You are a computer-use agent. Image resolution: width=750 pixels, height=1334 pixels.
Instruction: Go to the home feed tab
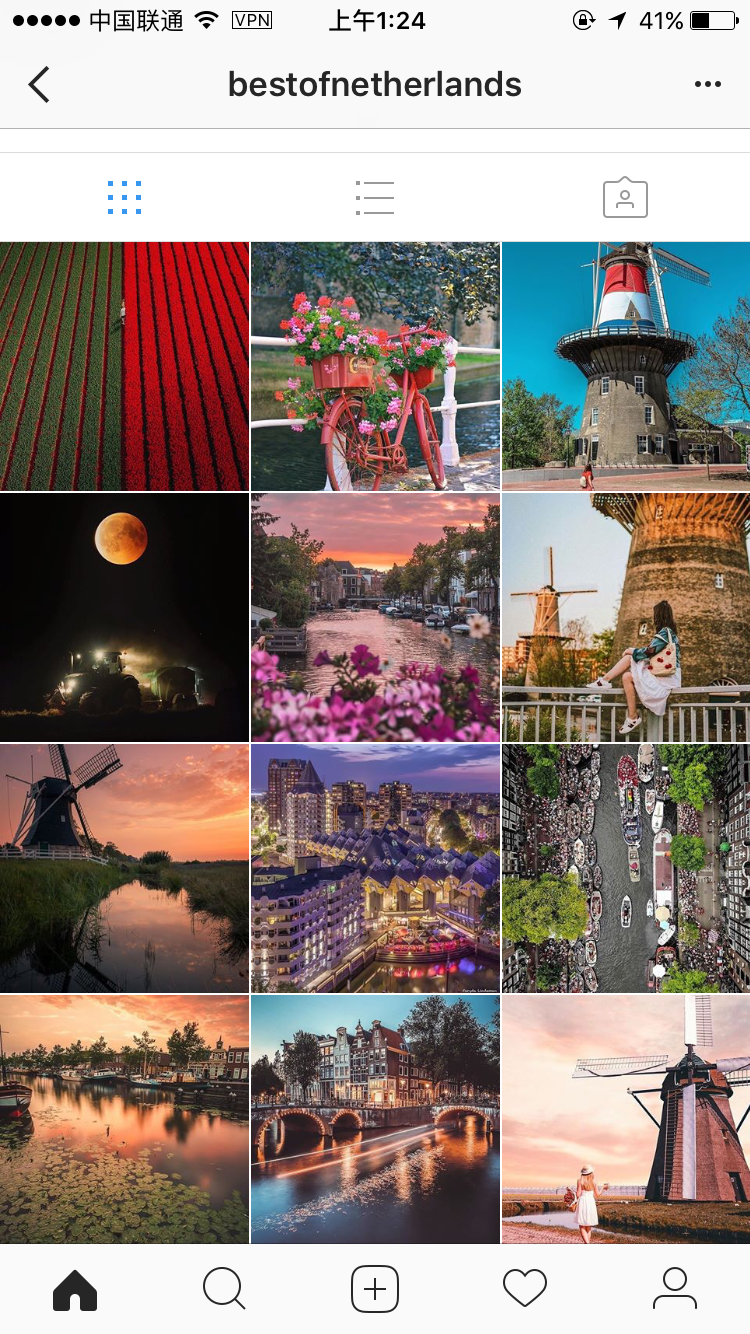pyautogui.click(x=75, y=1289)
